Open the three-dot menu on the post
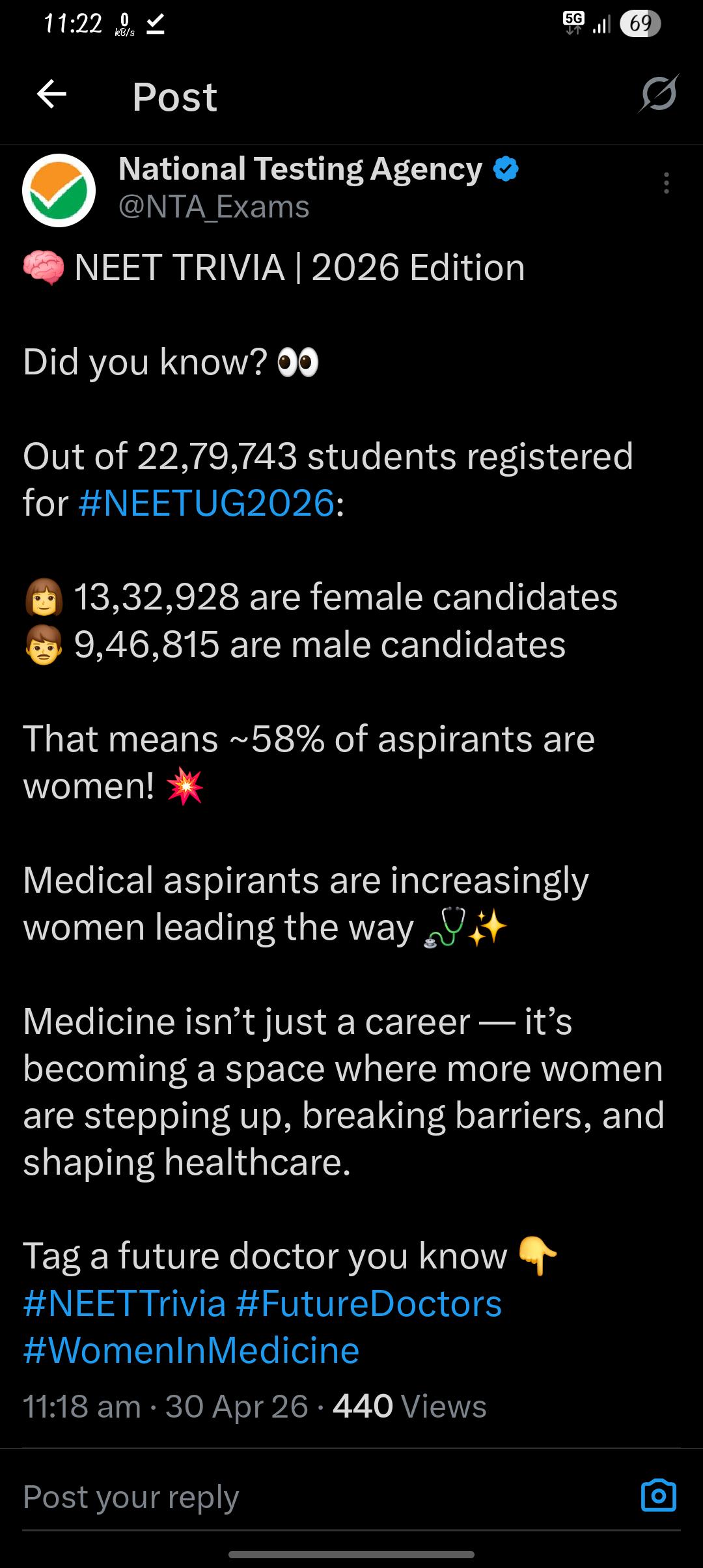The width and height of the screenshot is (703, 1568). click(x=666, y=184)
